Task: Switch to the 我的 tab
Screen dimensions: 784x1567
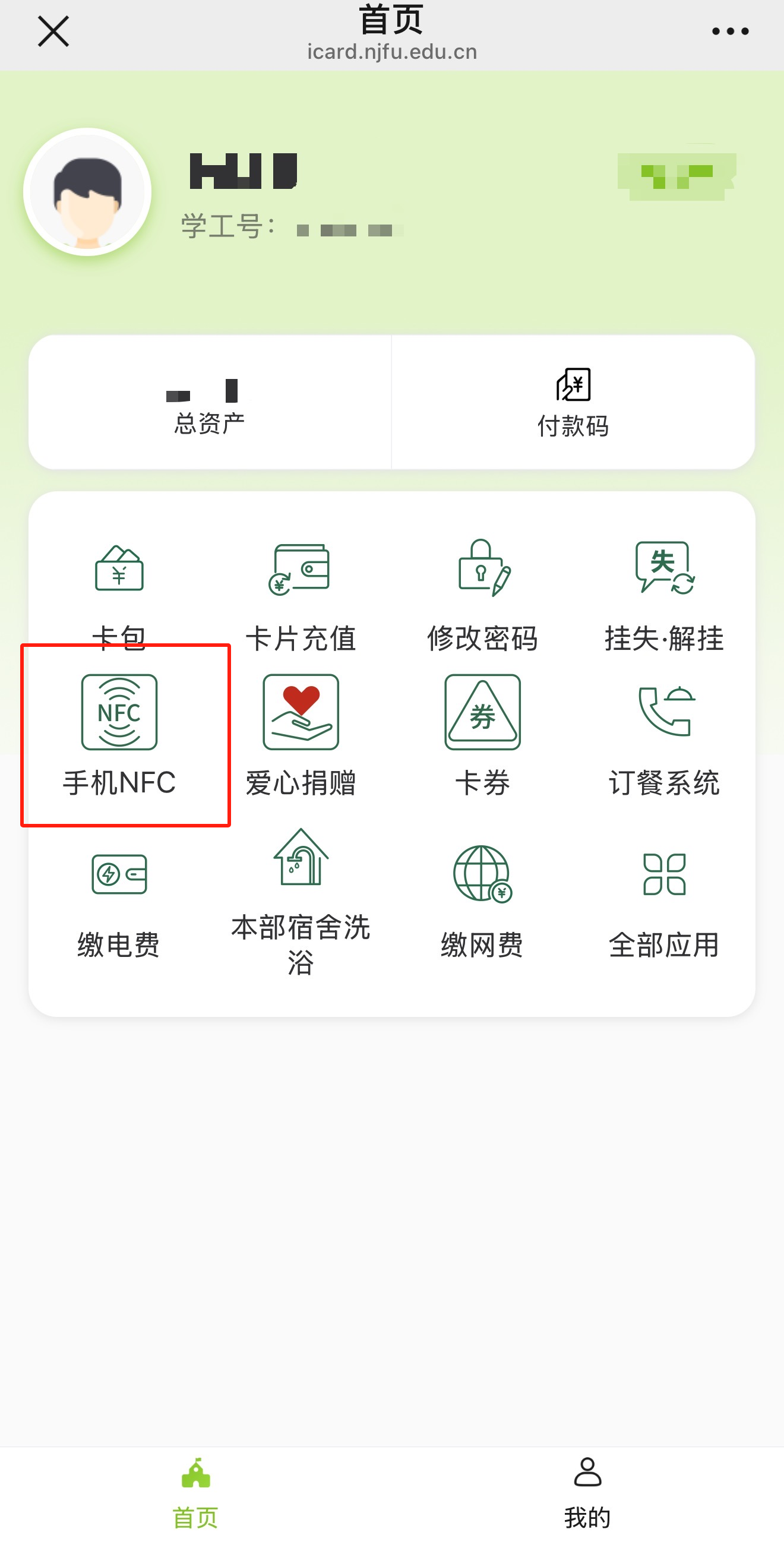Action: point(587,1492)
